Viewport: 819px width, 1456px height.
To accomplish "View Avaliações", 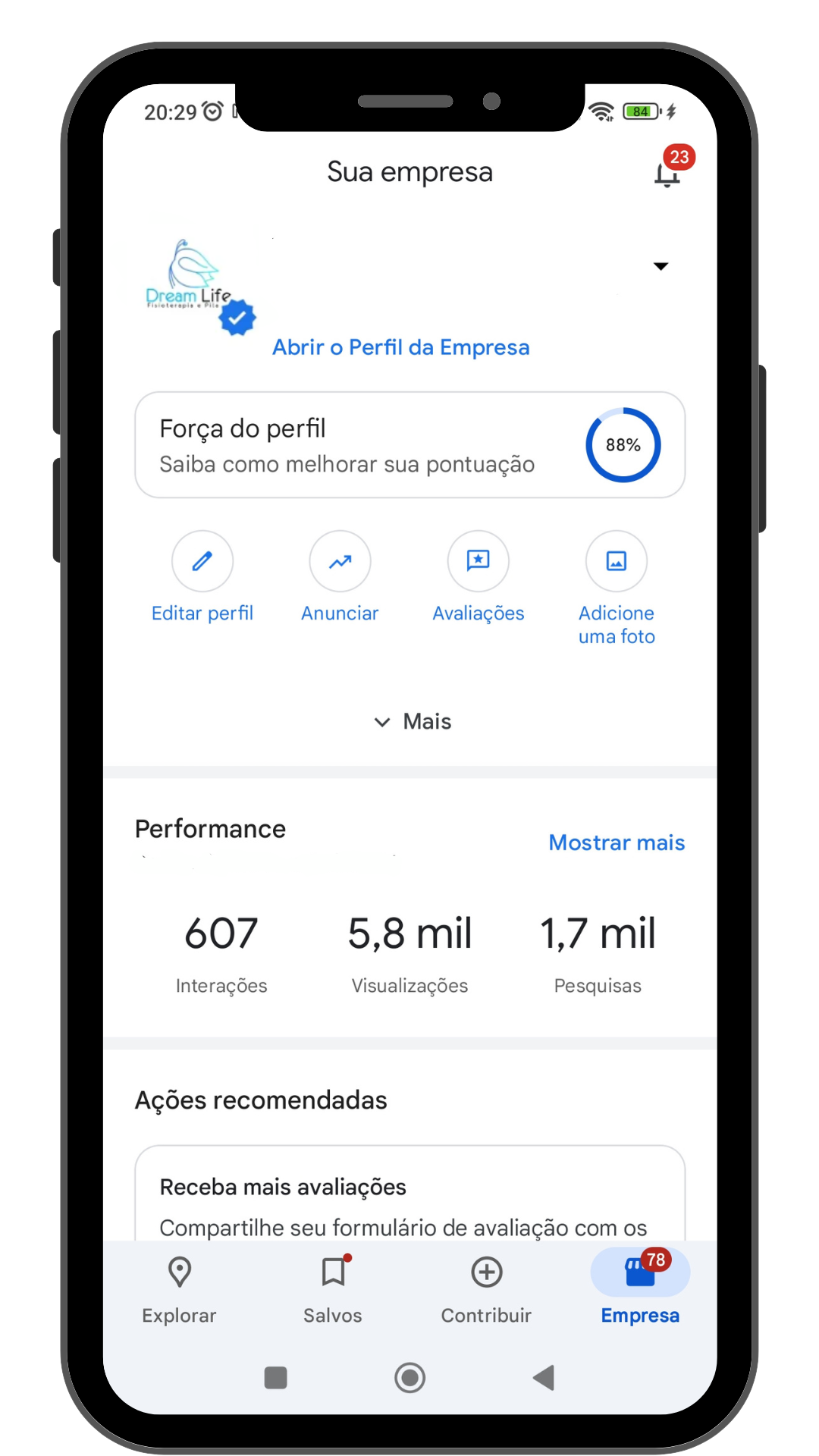I will (478, 562).
